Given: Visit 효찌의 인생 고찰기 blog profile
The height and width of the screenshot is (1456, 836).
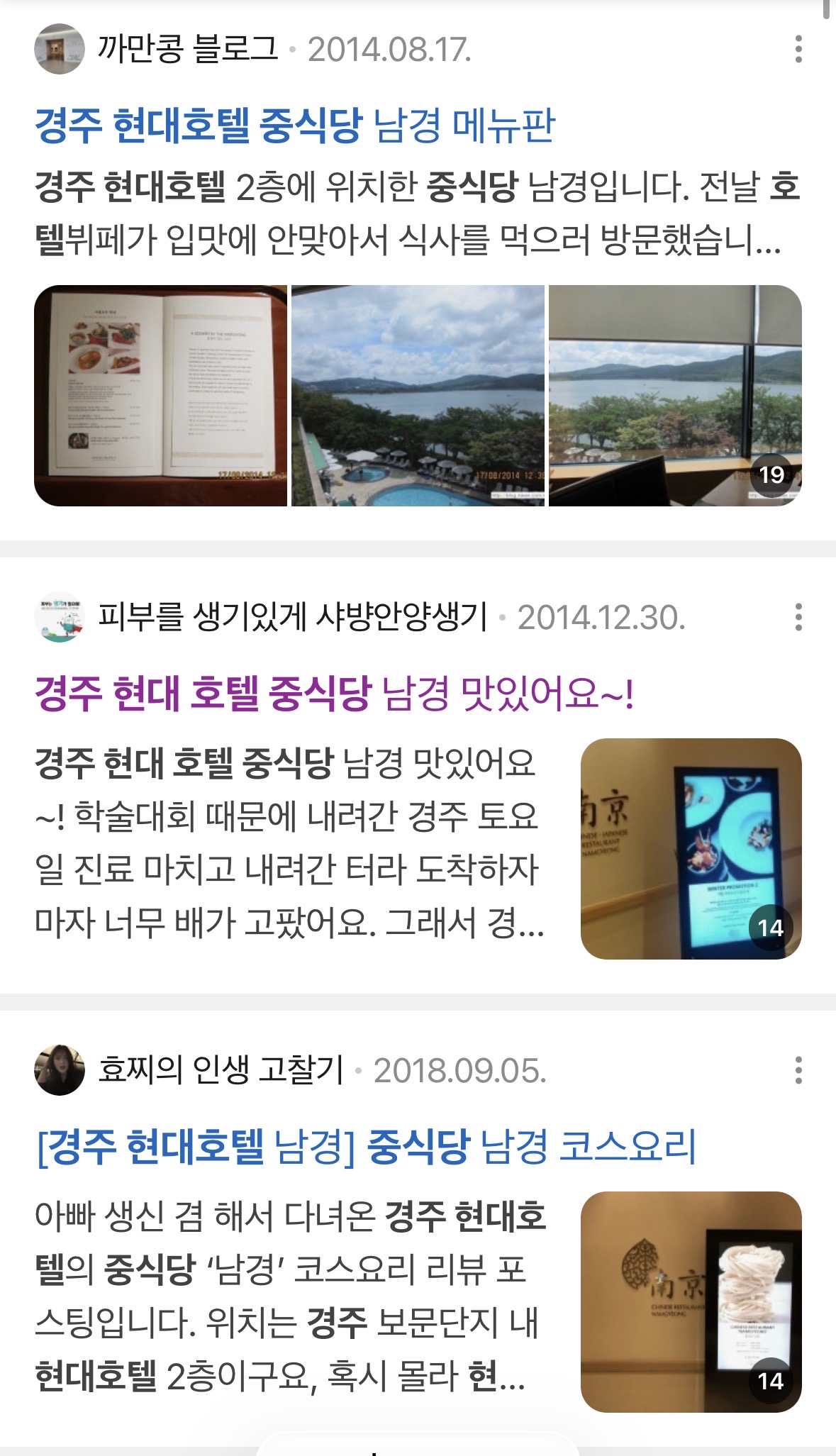Looking at the screenshot, I should point(220,1070).
